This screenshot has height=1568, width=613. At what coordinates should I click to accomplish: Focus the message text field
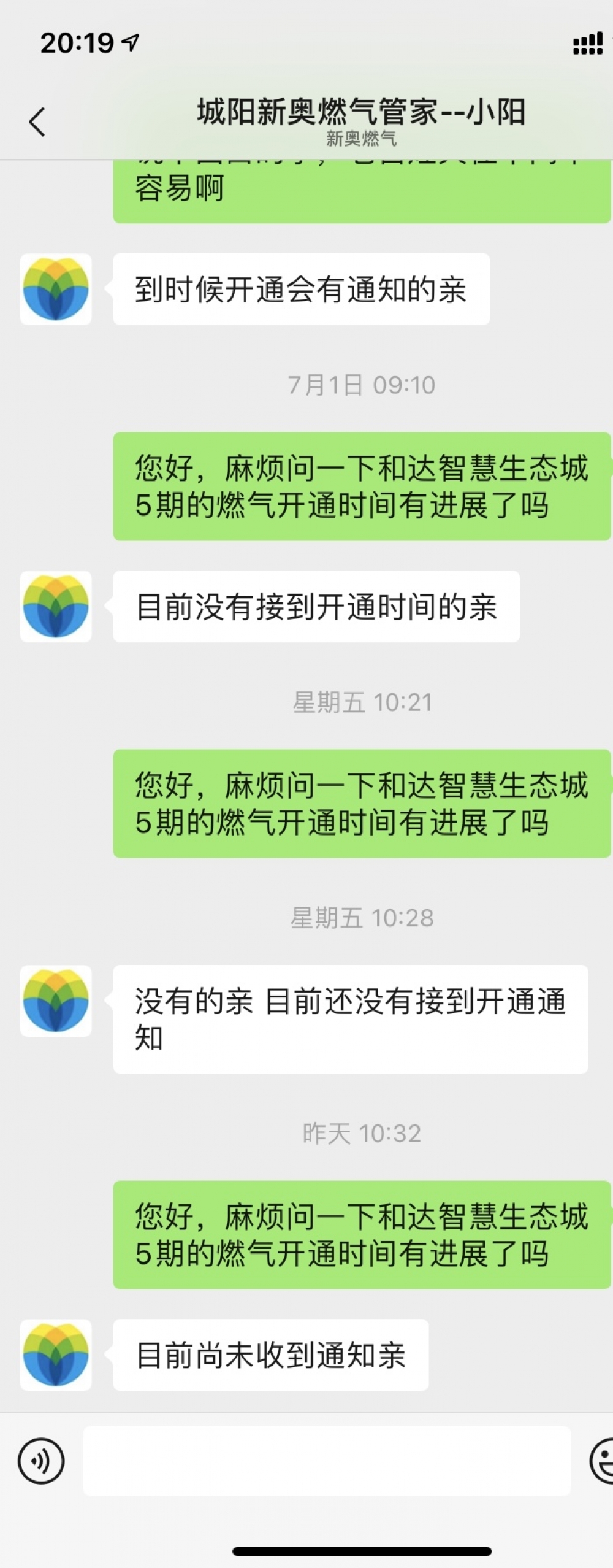[x=327, y=1461]
